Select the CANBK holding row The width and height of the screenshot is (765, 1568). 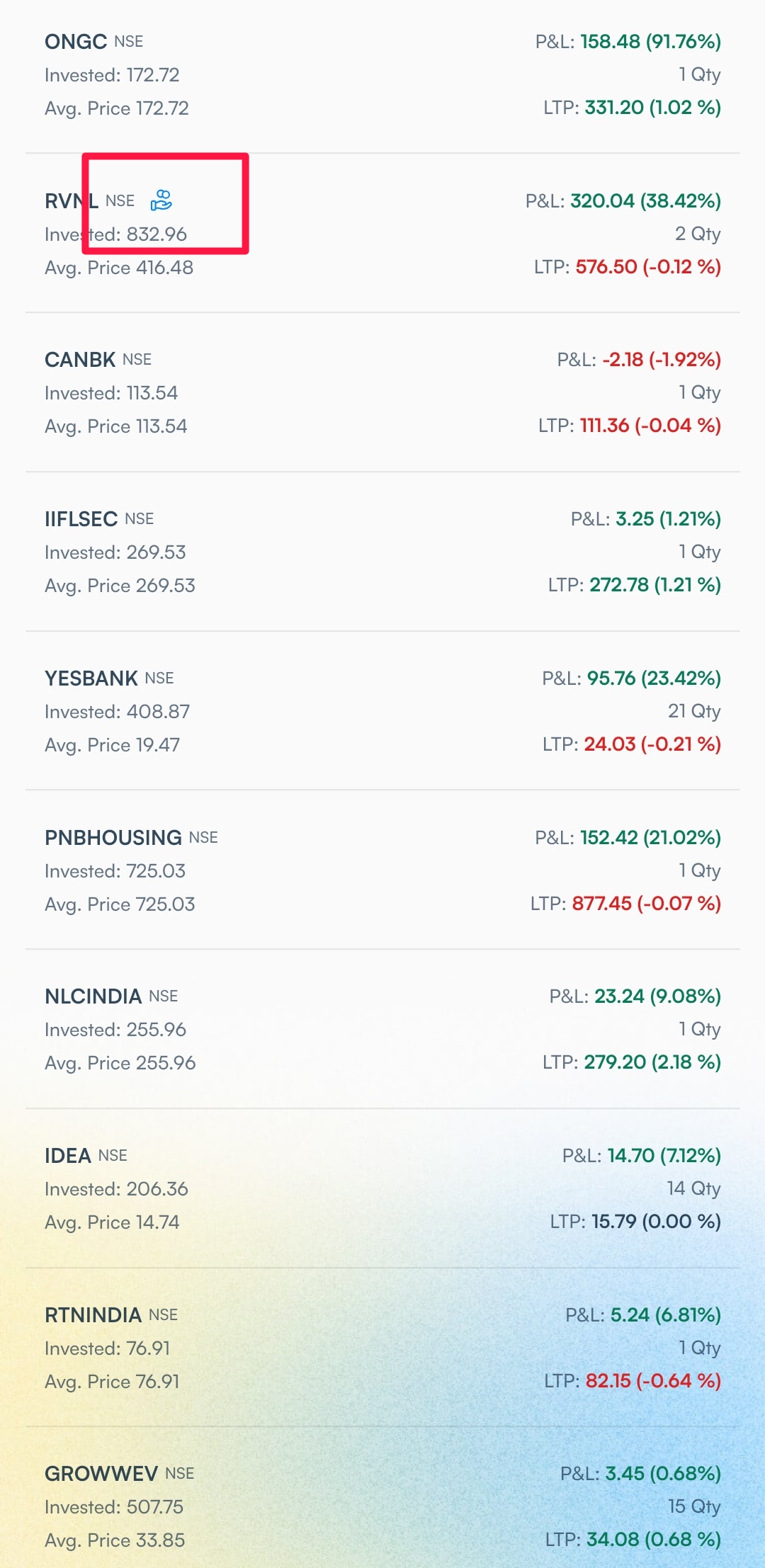[382, 392]
